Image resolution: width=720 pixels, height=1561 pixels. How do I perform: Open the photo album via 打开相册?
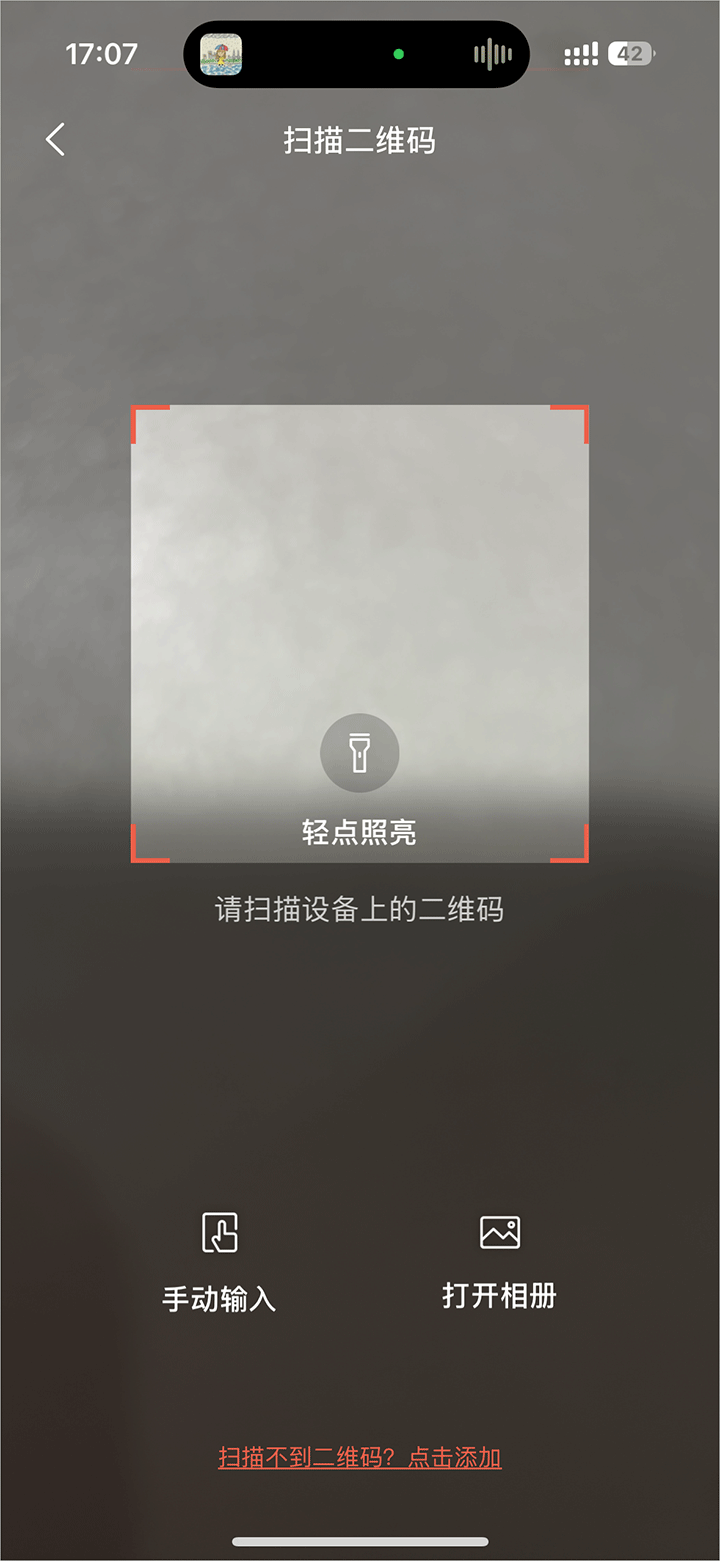[x=499, y=1260]
